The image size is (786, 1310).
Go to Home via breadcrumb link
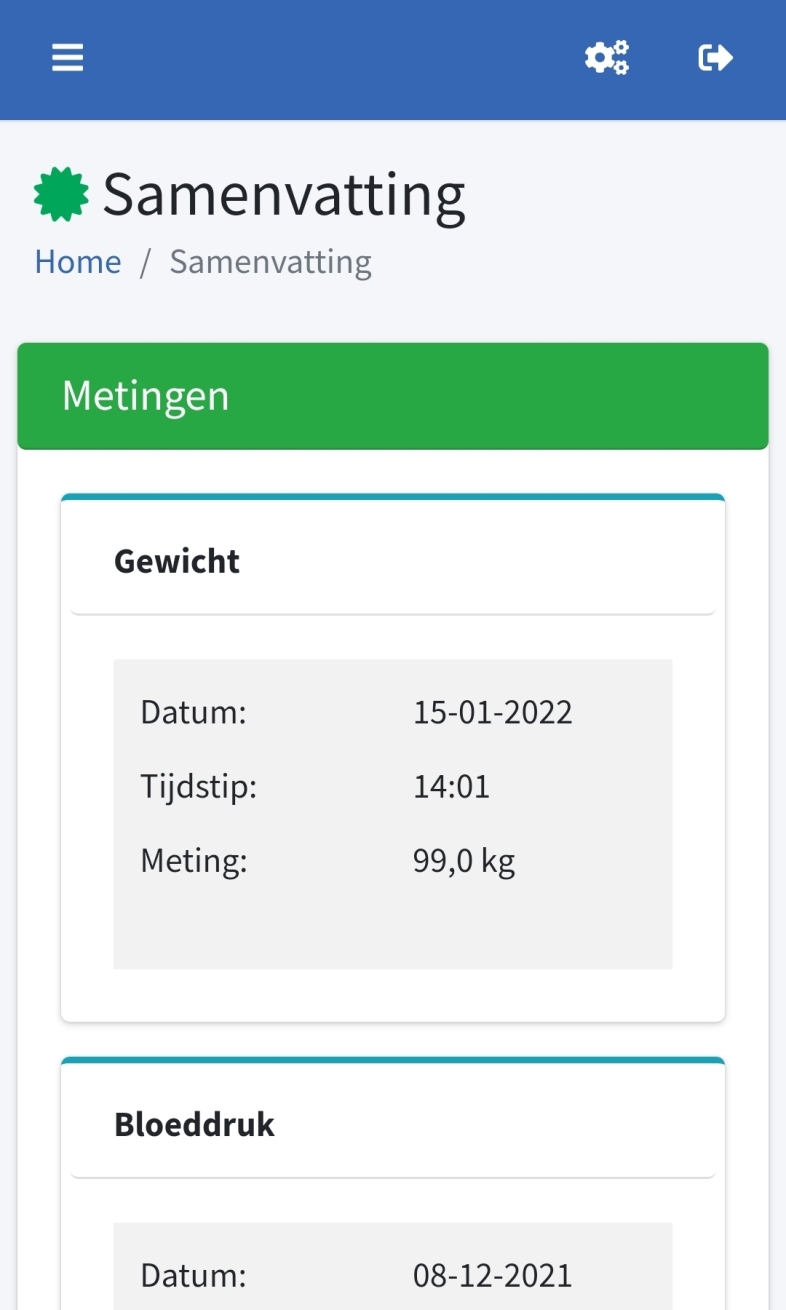78,262
